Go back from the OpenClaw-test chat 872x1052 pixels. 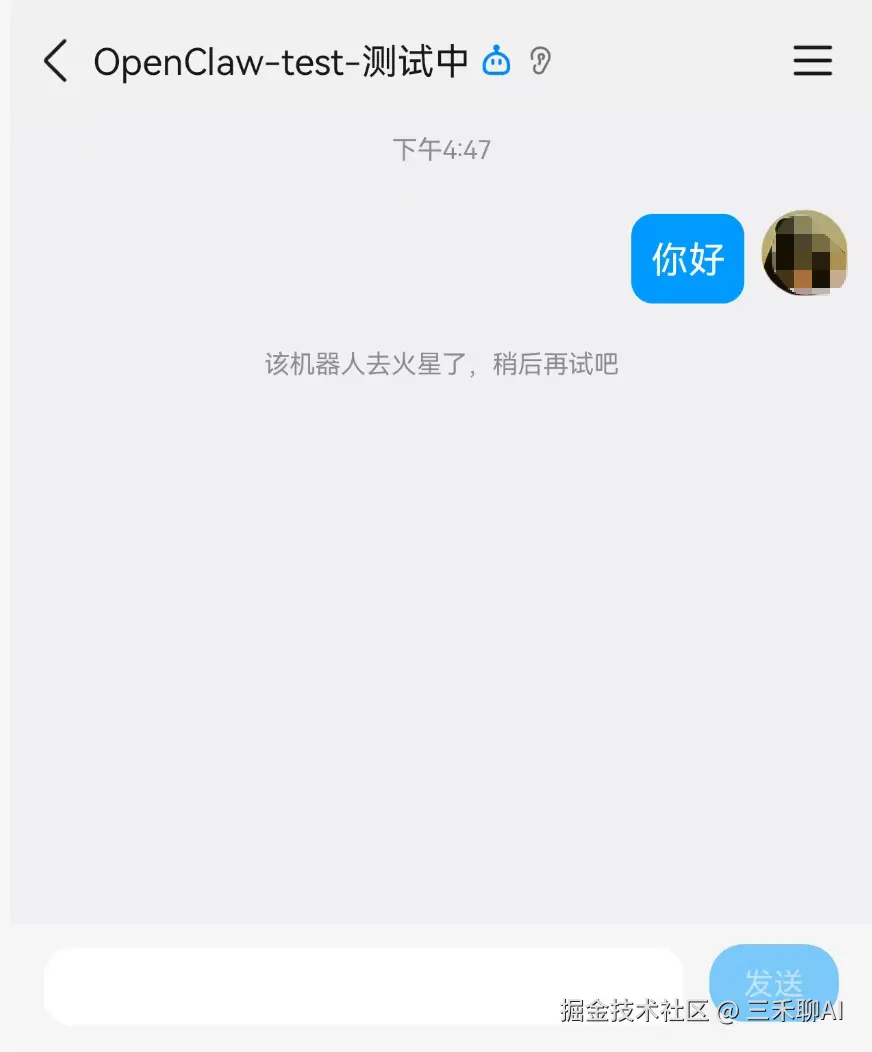[56, 62]
